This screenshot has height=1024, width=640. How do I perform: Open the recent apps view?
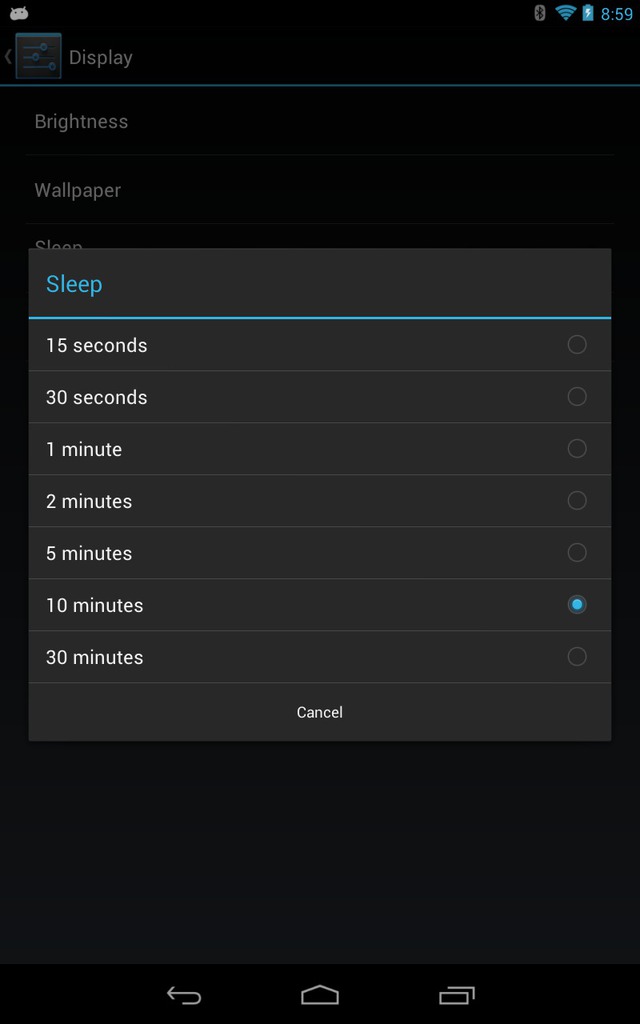(456, 995)
